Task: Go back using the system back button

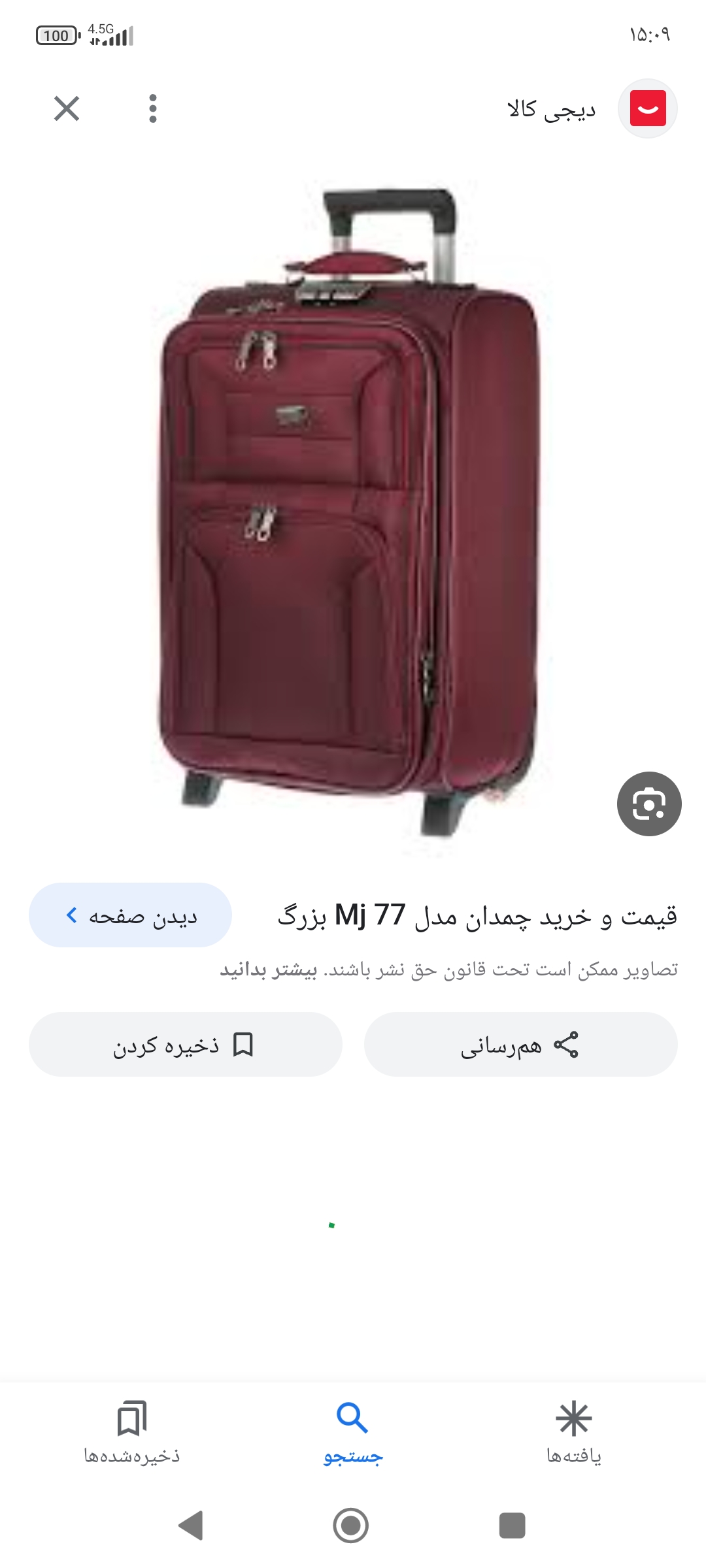Action: pyautogui.click(x=191, y=1526)
